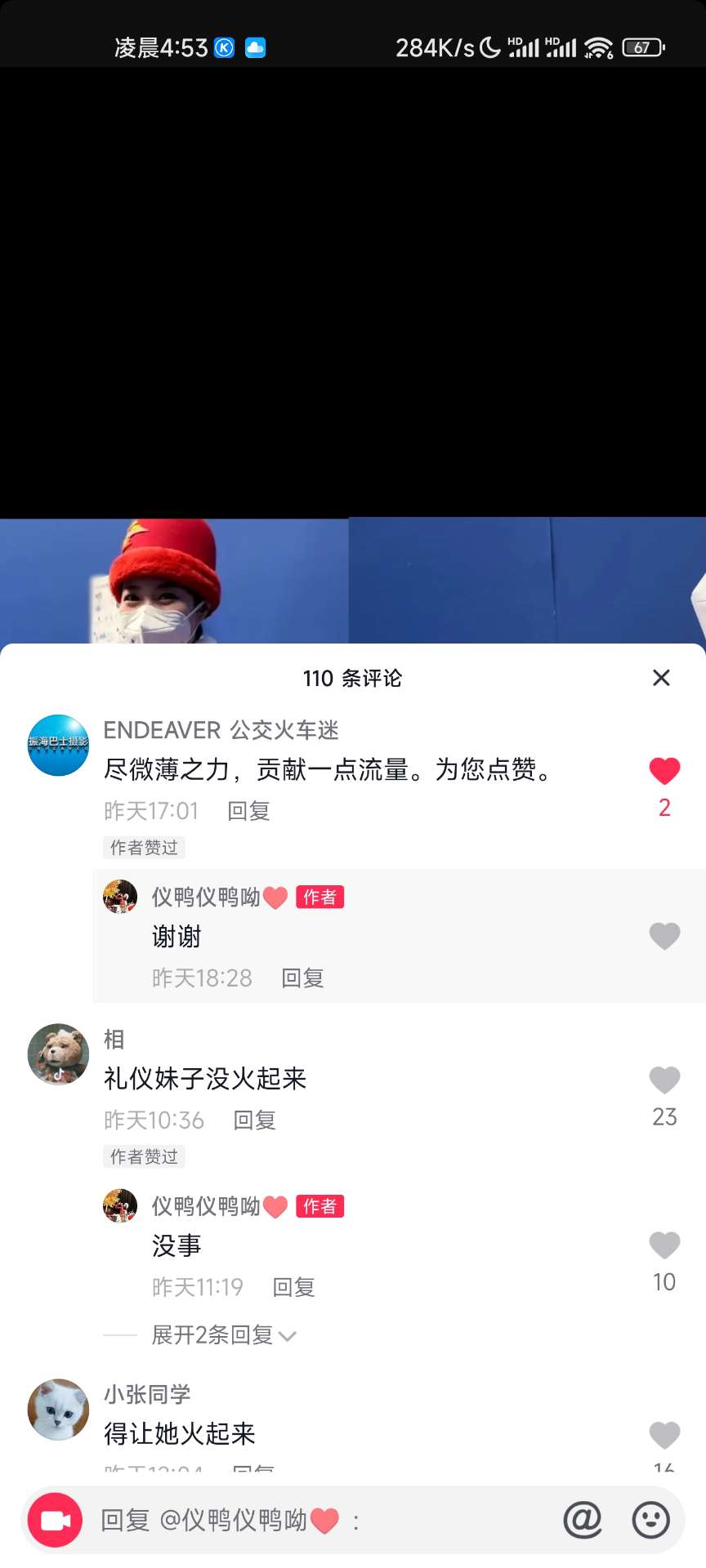
Task: Reply to the author's 没事 comment
Action: pos(293,1287)
